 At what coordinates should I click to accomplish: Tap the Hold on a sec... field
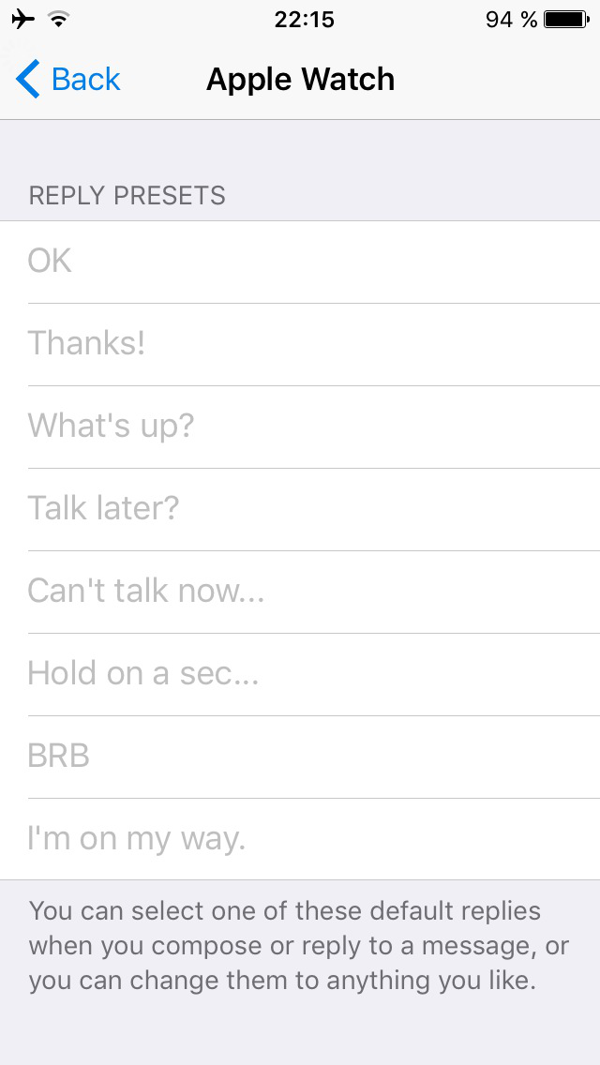point(300,674)
